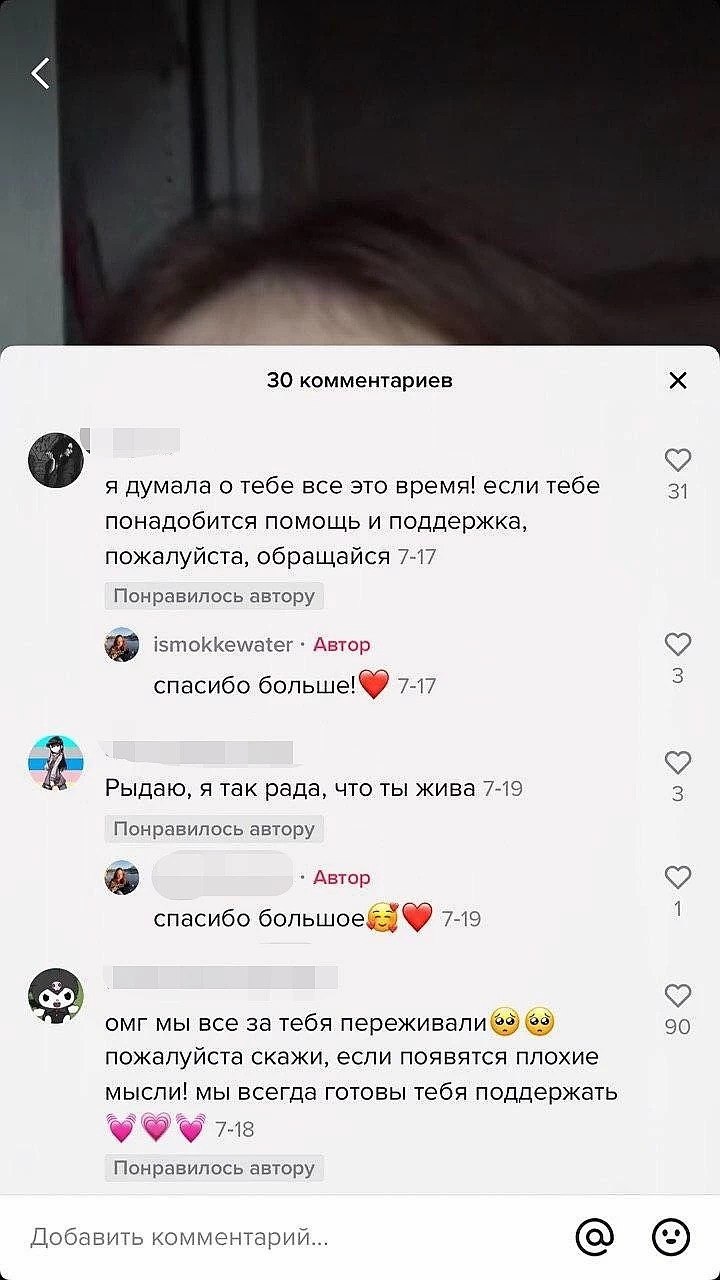Open the emoji picker smiley icon
The width and height of the screenshot is (720, 1280).
(x=671, y=1238)
